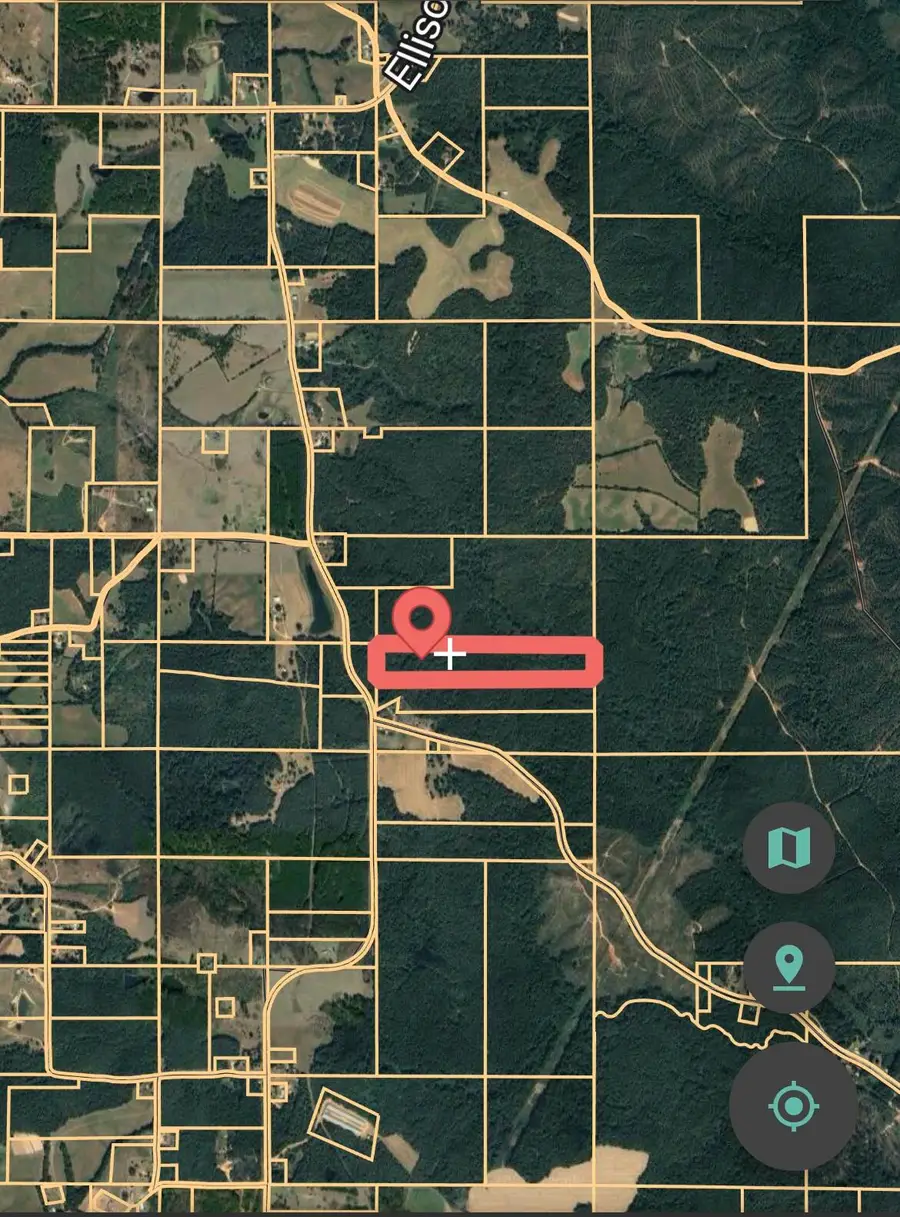Open the map layers button
Viewport: 900px width, 1217px height.
coord(789,848)
